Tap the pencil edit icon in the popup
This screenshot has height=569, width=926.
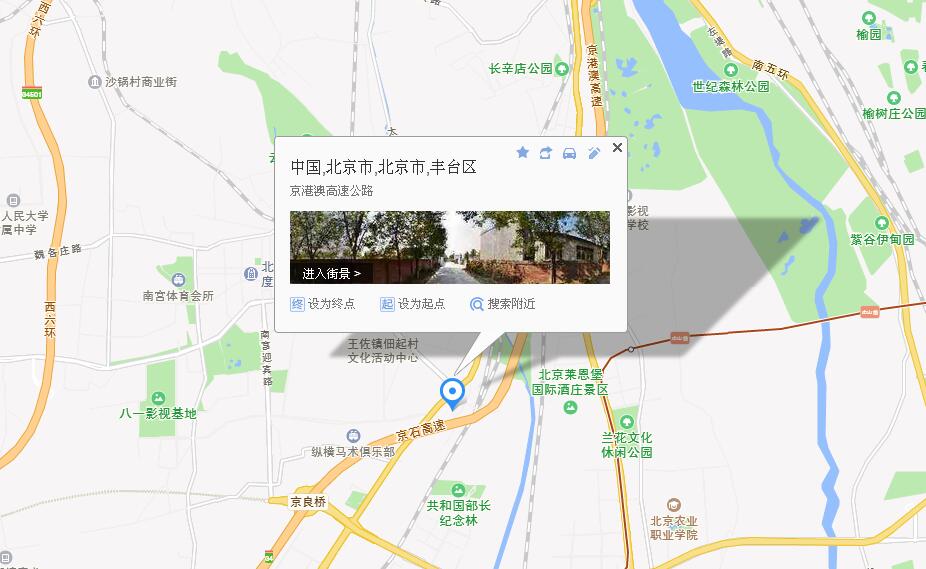pyautogui.click(x=594, y=153)
